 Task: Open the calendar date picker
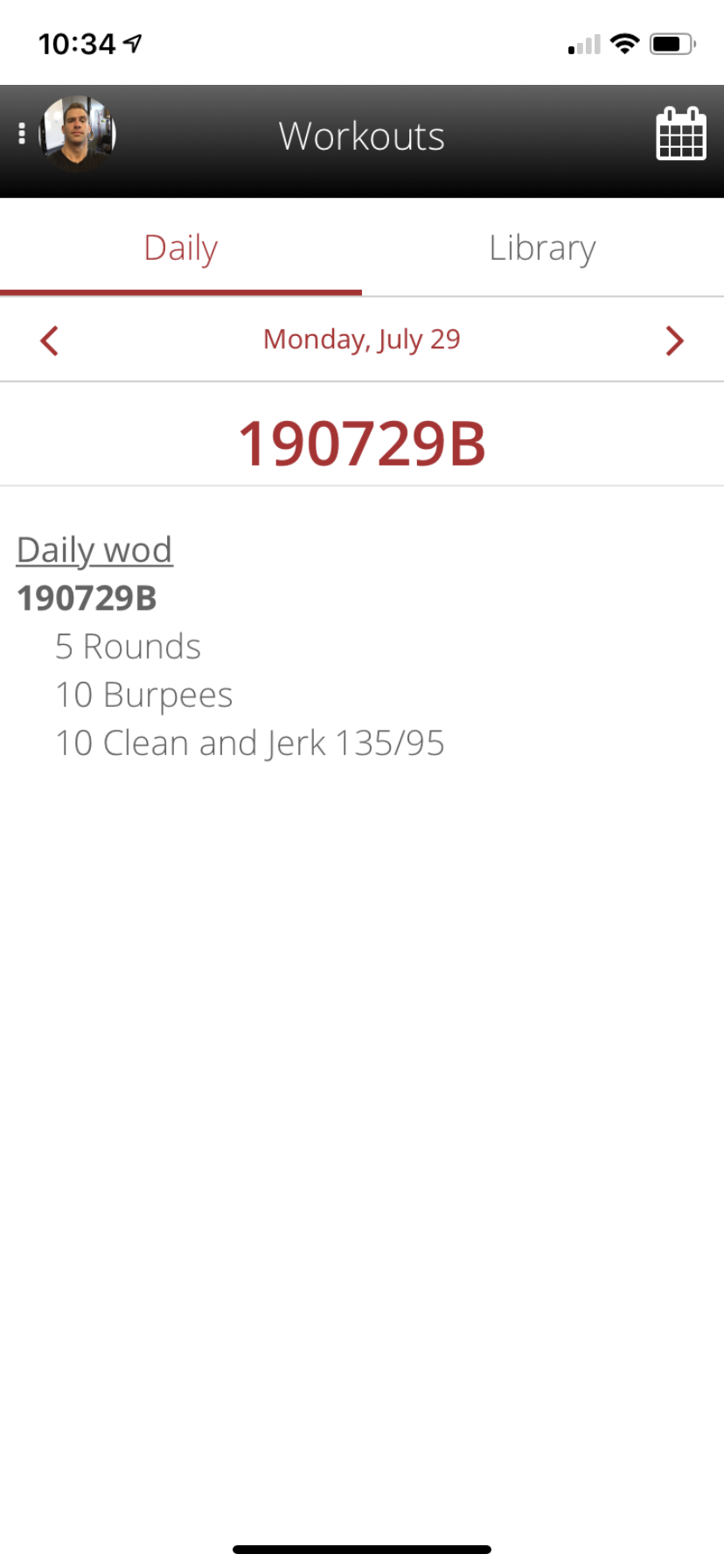pyautogui.click(x=680, y=134)
